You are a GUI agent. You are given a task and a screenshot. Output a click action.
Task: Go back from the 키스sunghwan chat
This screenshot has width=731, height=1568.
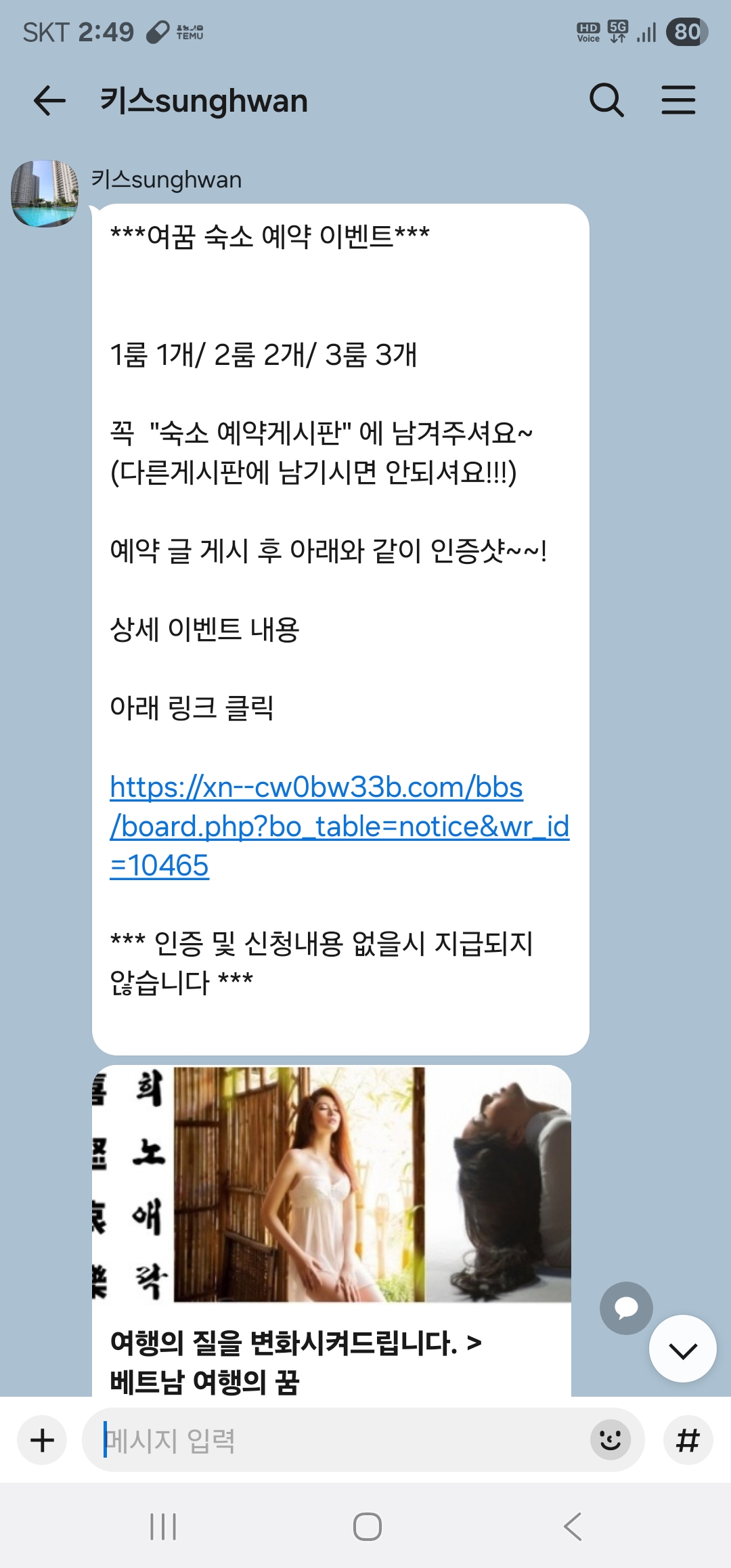[49, 101]
